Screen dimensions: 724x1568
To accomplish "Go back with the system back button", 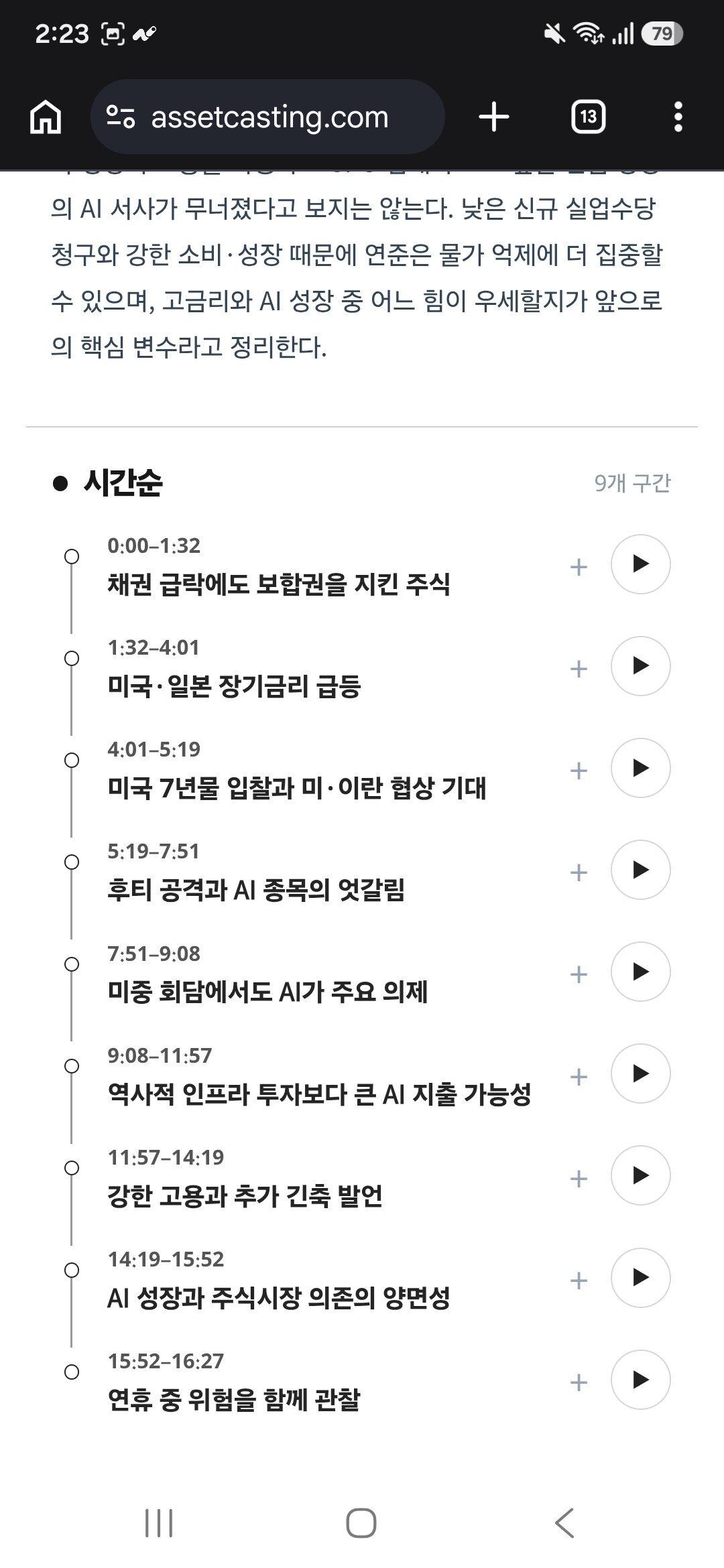I will (x=564, y=1523).
